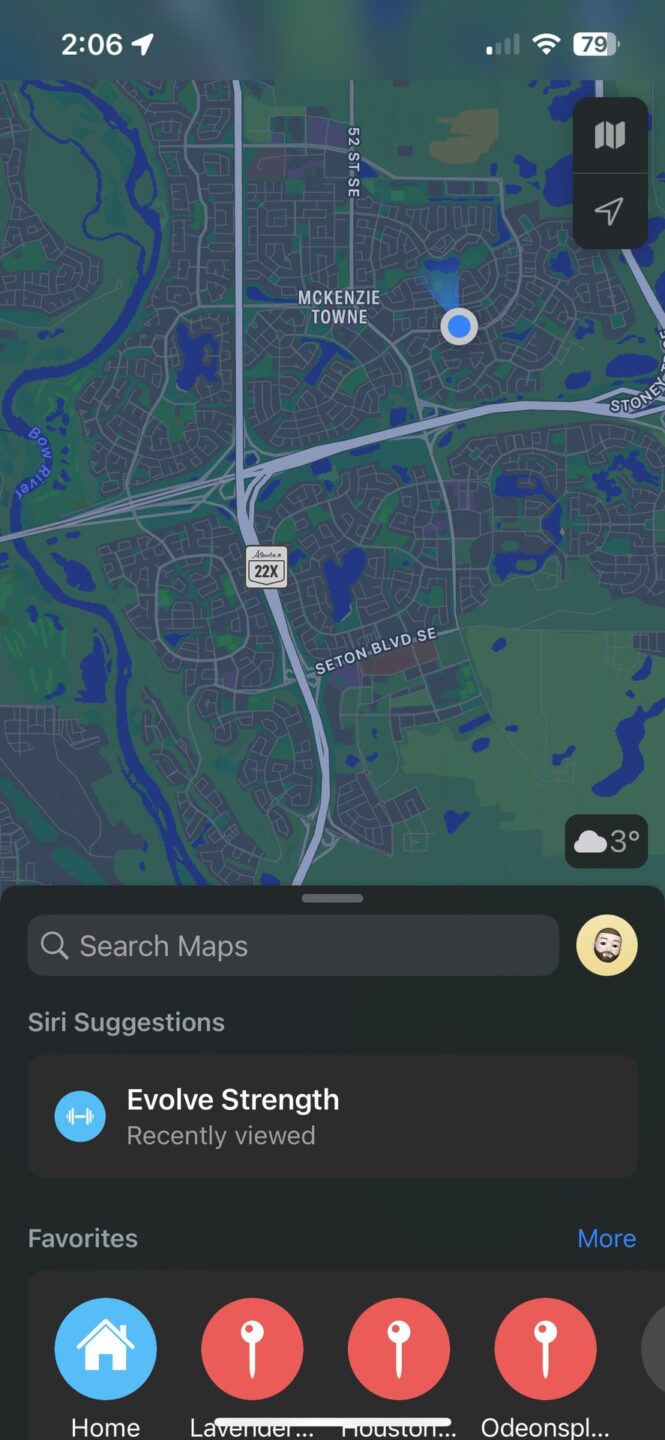Image resolution: width=665 pixels, height=1440 pixels.
Task: Select the Home favorite
Action: (105, 1348)
